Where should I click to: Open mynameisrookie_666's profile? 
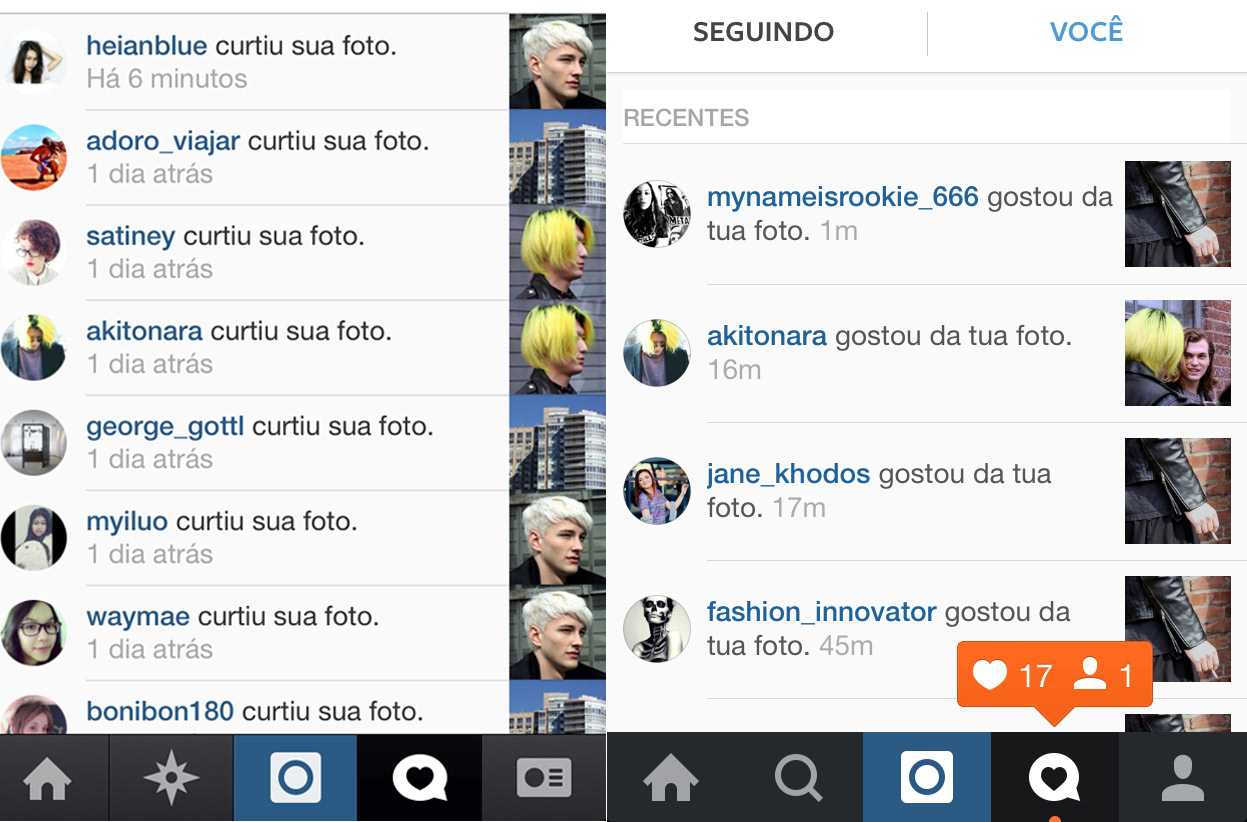tap(842, 197)
